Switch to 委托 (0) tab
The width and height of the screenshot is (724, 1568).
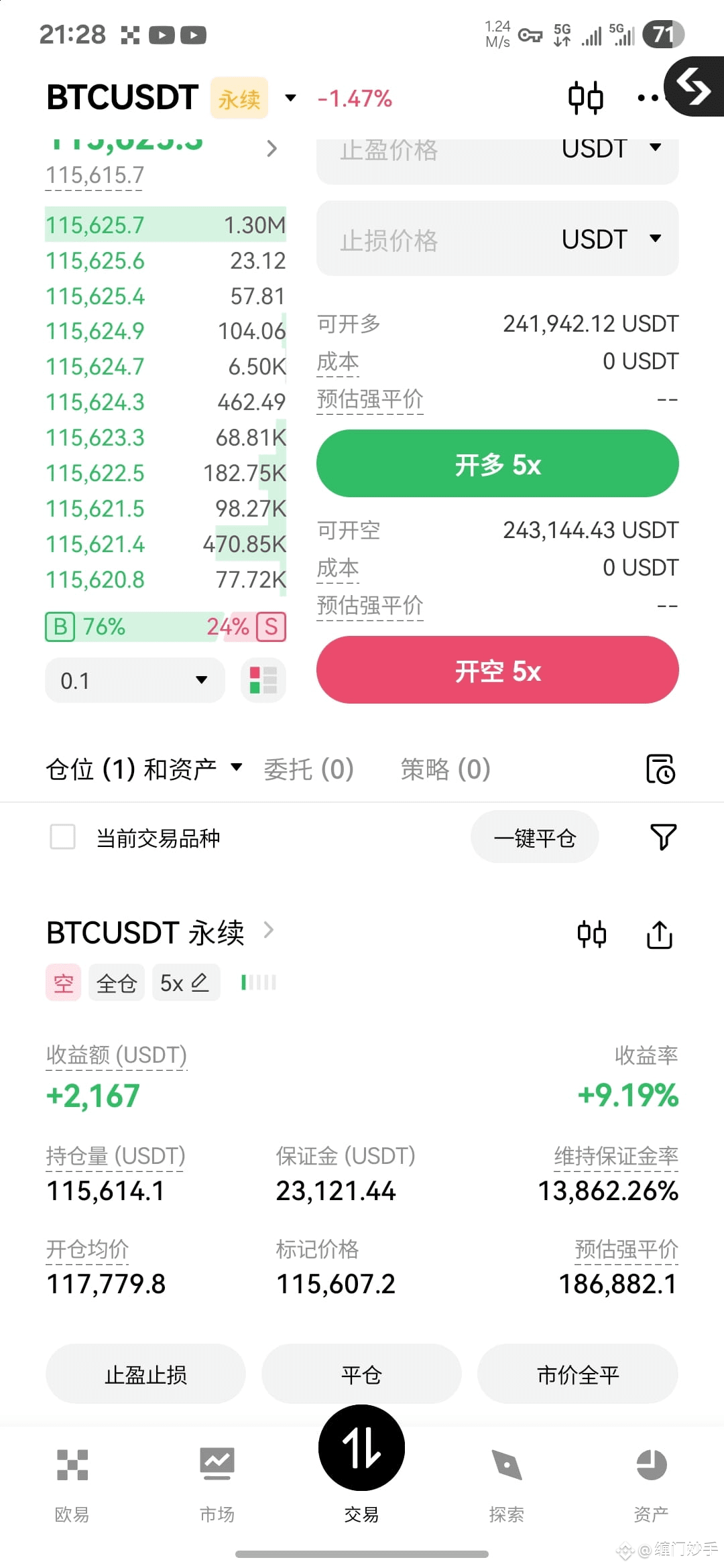[308, 769]
